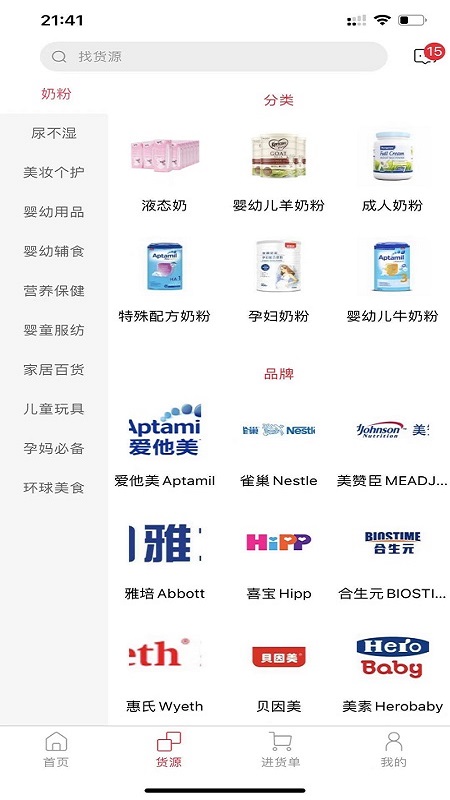Select the 尿不湿 category in sidebar
The height and width of the screenshot is (800, 450).
click(x=54, y=134)
